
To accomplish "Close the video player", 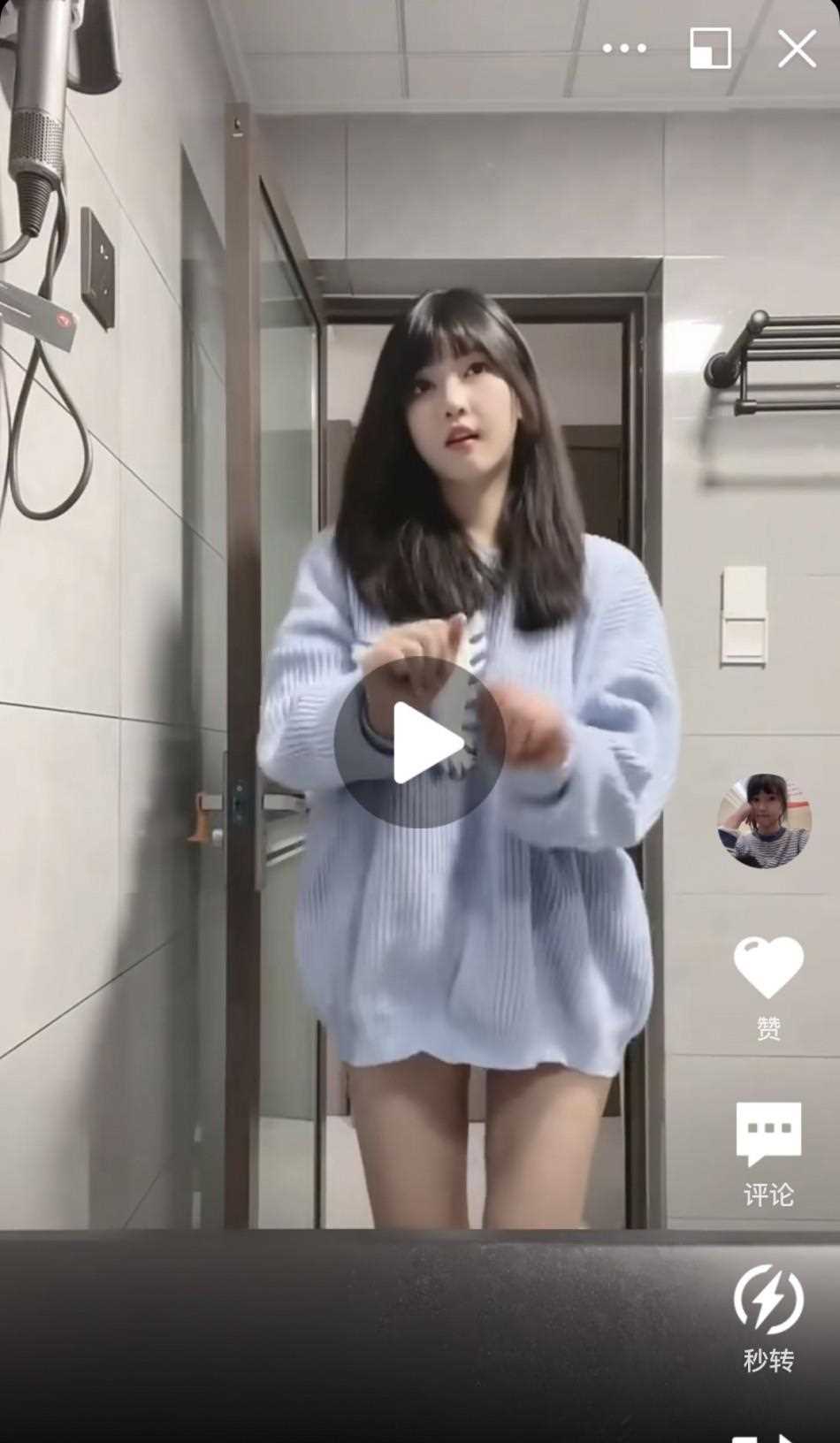I will click(797, 49).
